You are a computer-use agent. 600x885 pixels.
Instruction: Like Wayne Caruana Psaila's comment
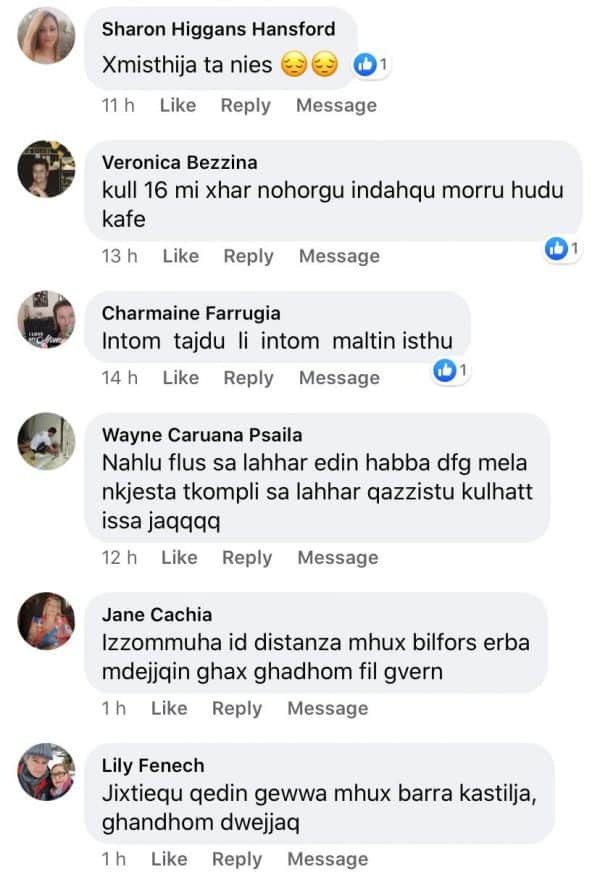179,557
